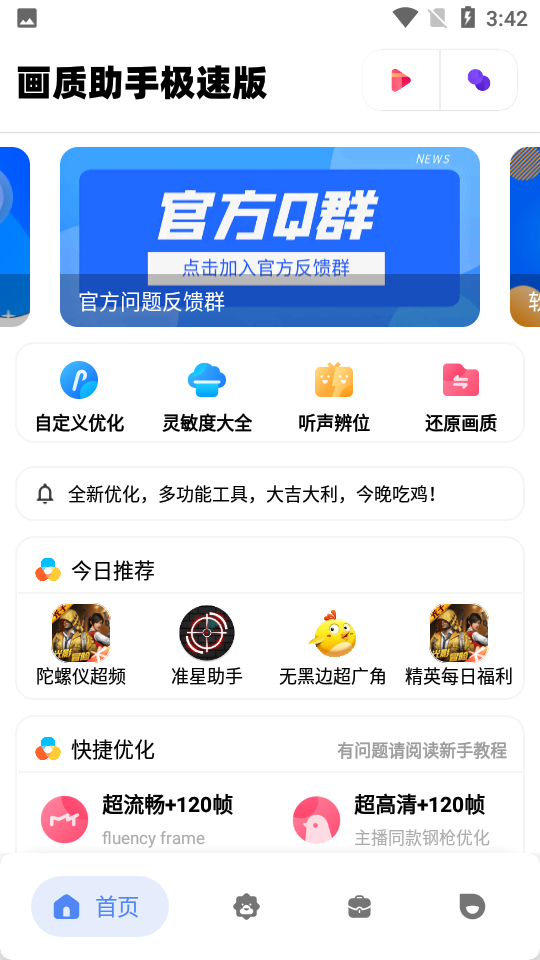Tap 还原画质
The width and height of the screenshot is (540, 960).
461,396
